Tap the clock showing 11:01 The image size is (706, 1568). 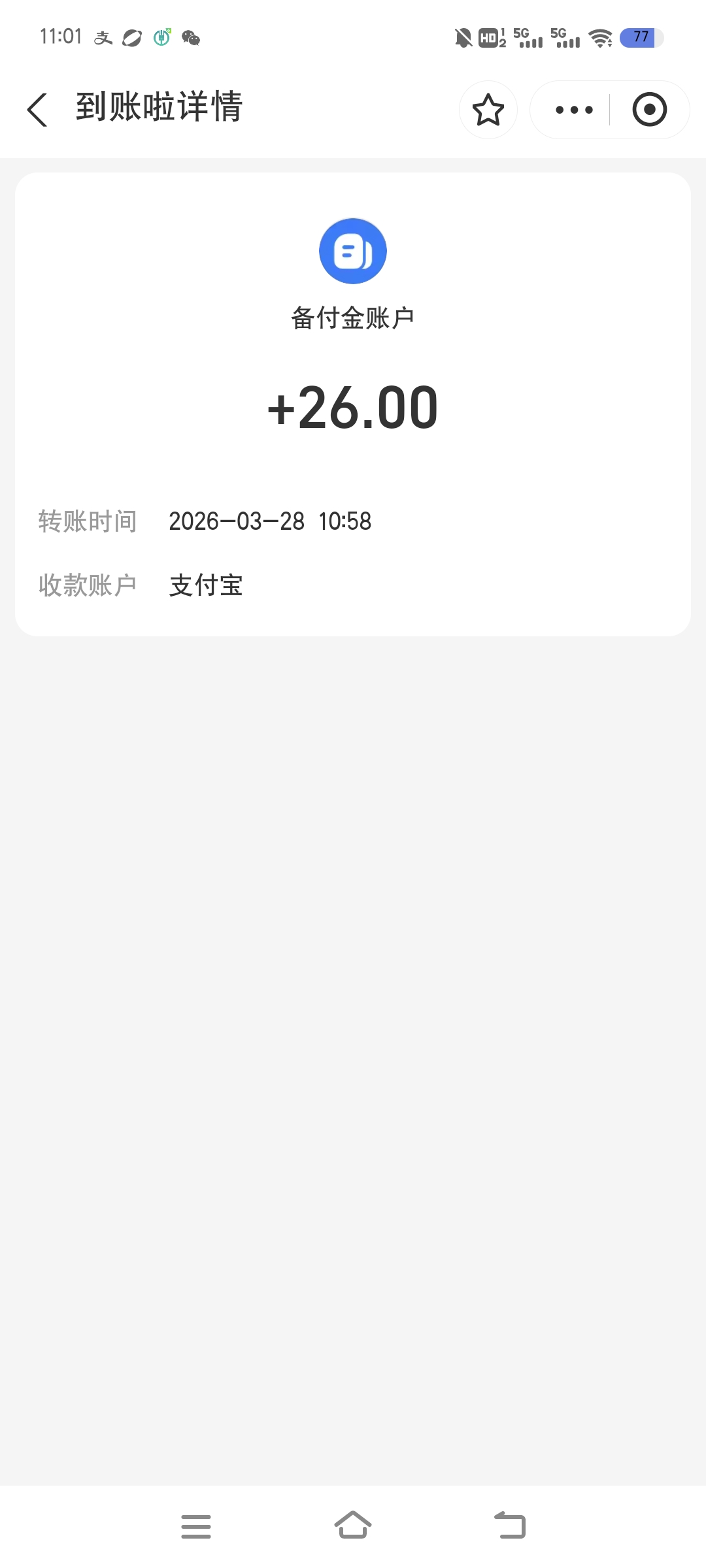point(61,37)
